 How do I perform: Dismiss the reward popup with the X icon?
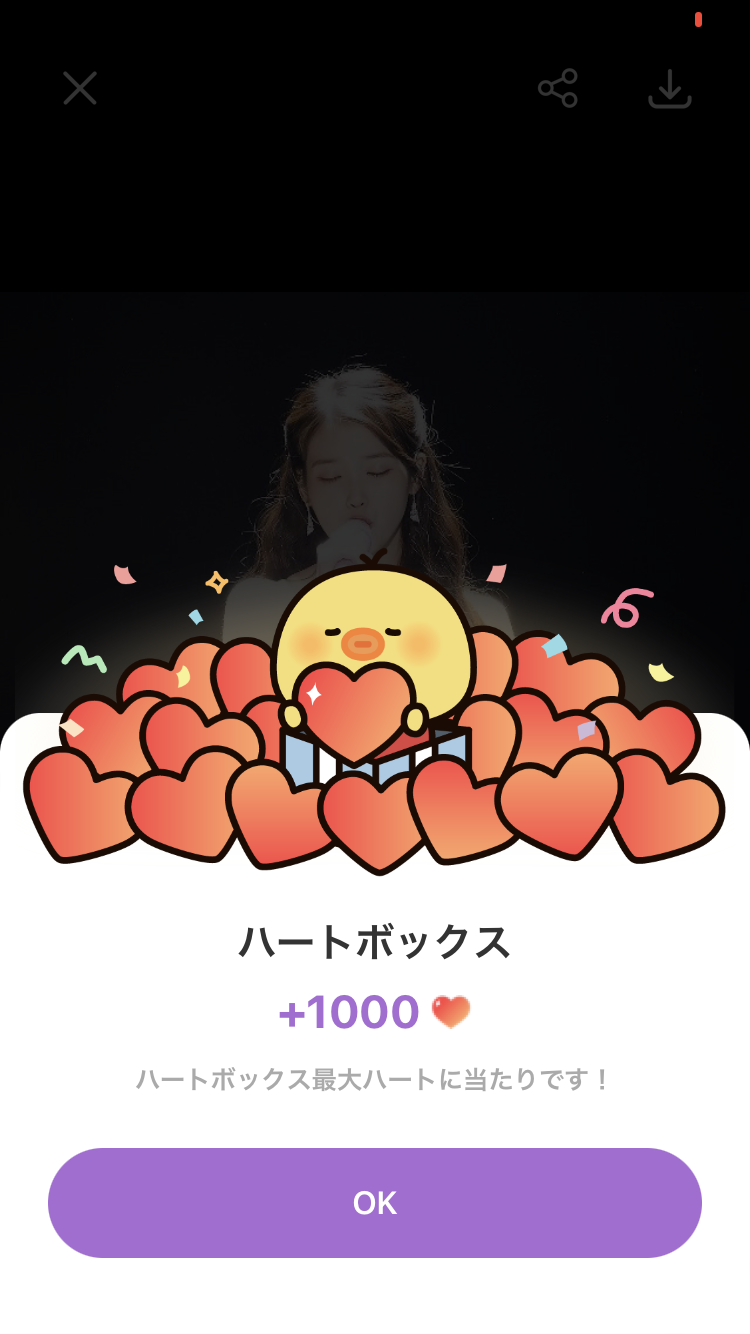coord(79,89)
